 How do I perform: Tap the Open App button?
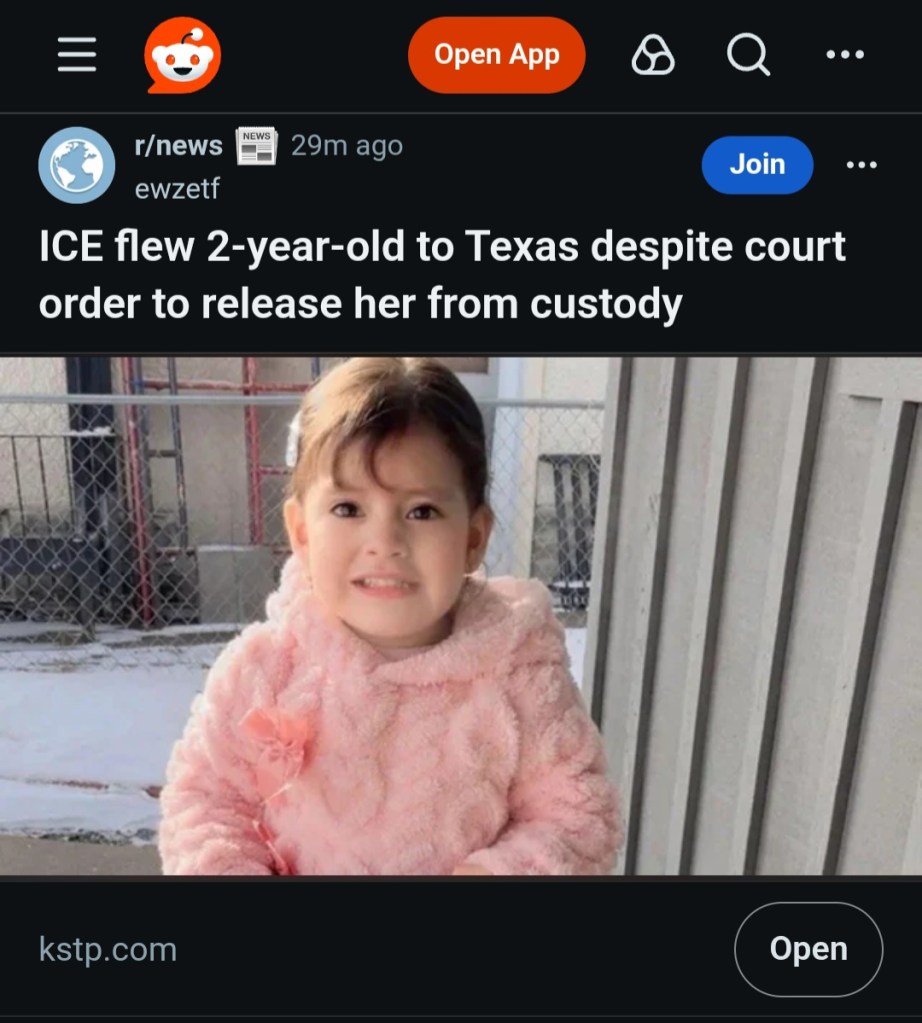click(x=496, y=56)
